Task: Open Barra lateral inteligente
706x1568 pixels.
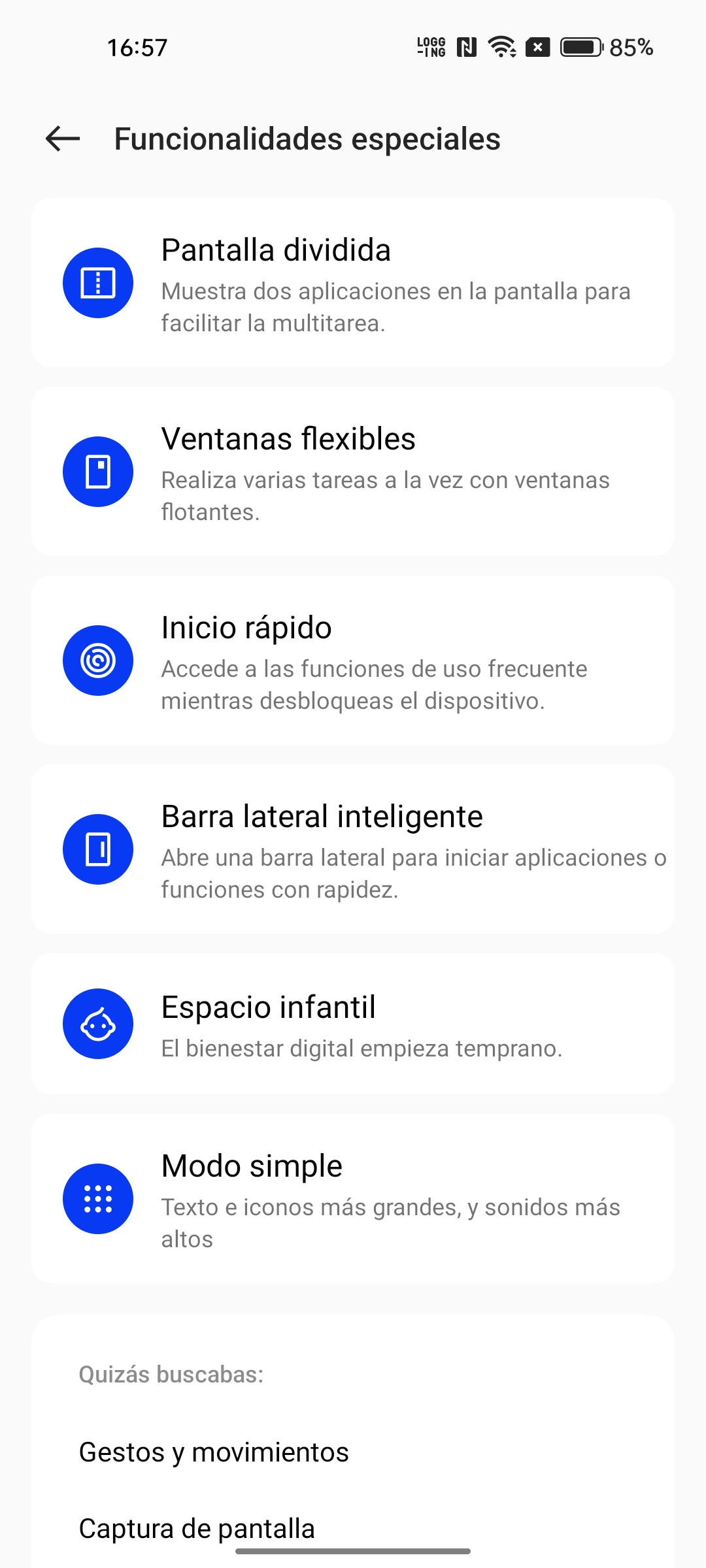Action: 353,849
